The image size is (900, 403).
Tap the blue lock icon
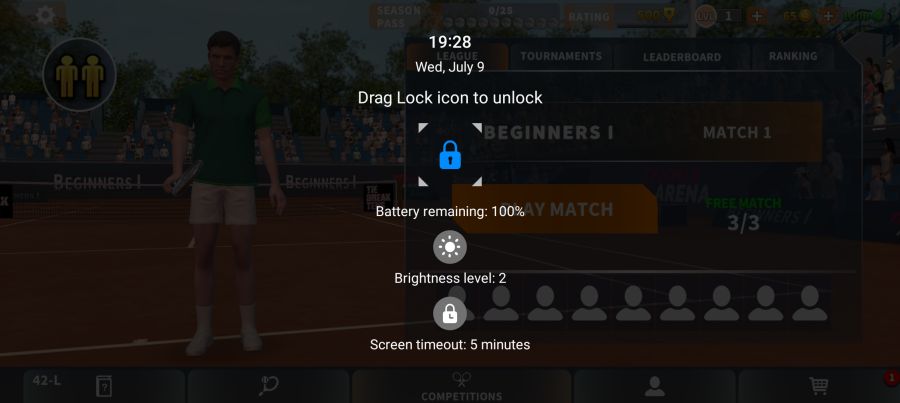[x=450, y=155]
